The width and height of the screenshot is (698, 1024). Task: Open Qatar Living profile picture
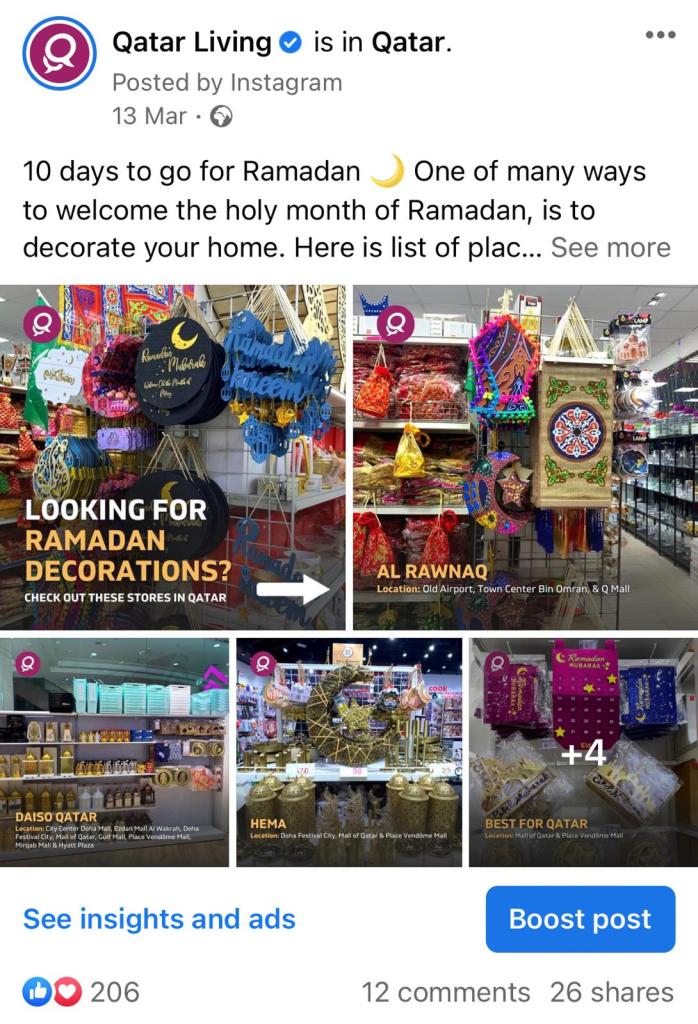point(59,53)
